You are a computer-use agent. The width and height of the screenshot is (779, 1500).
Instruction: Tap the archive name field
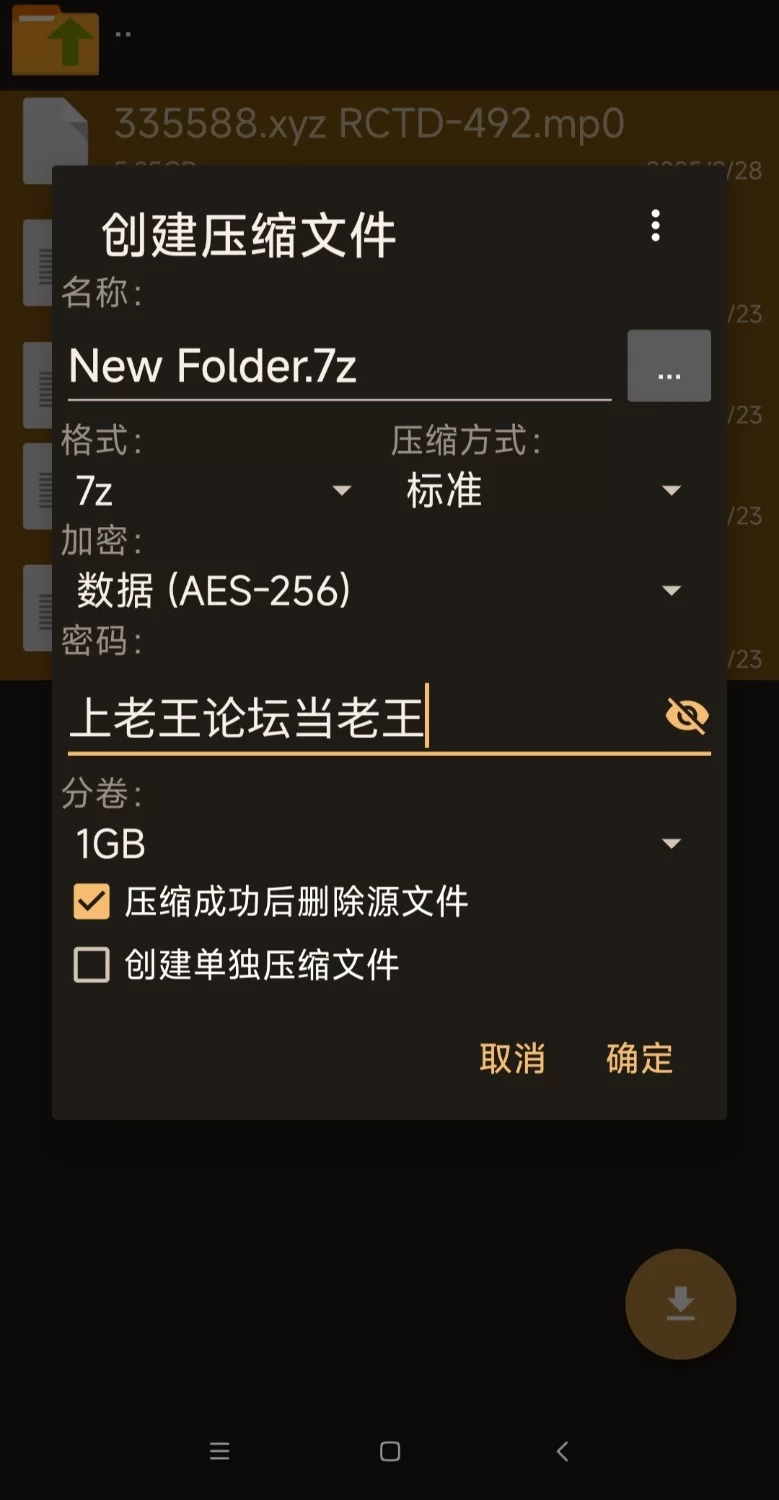pyautogui.click(x=338, y=366)
